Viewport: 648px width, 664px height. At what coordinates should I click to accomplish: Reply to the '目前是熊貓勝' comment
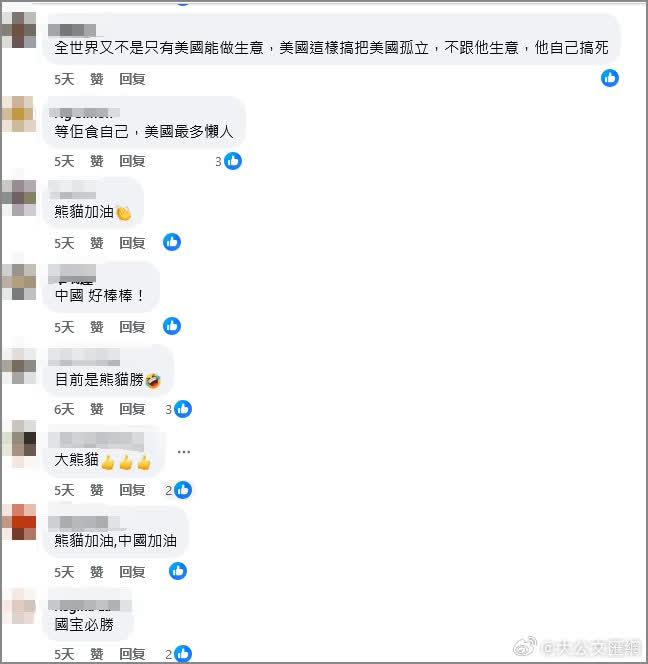click(x=132, y=409)
